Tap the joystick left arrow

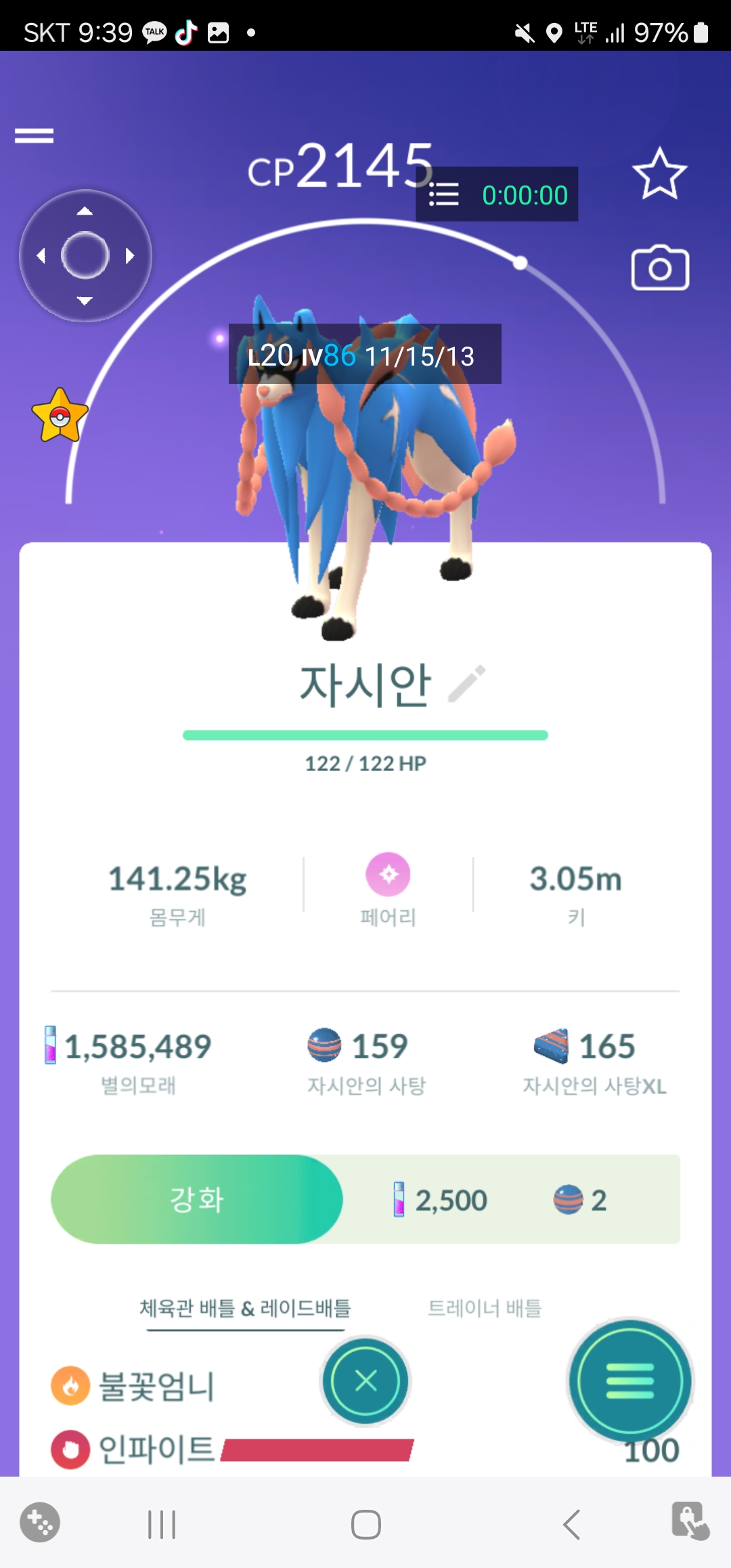[x=41, y=256]
